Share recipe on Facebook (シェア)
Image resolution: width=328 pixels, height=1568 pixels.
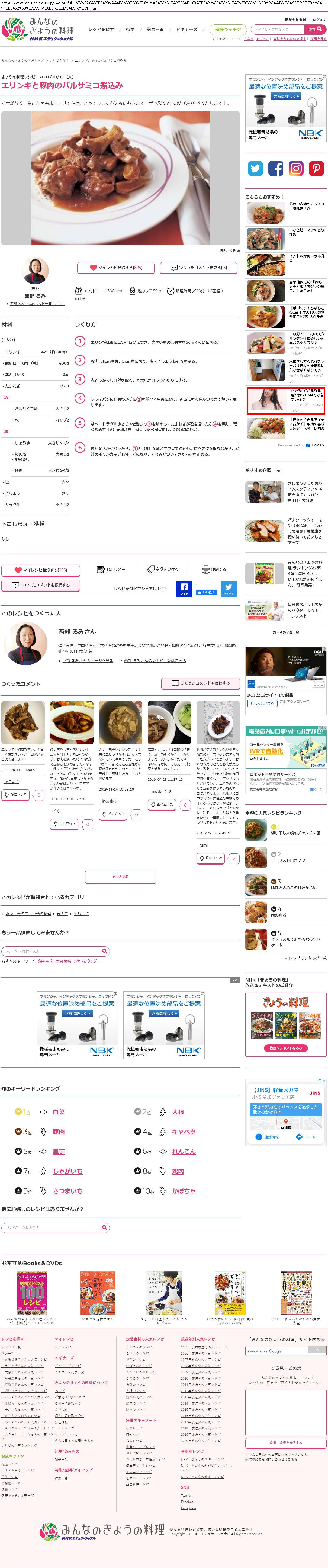[184, 588]
